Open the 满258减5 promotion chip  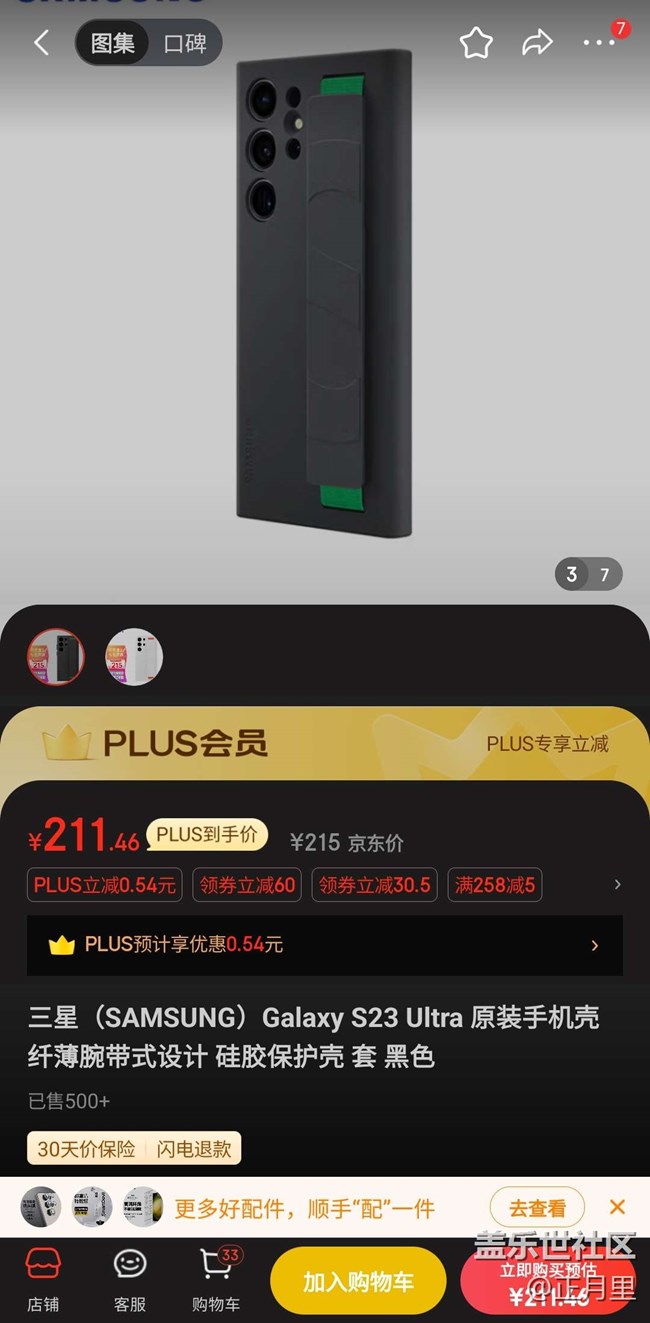(495, 885)
